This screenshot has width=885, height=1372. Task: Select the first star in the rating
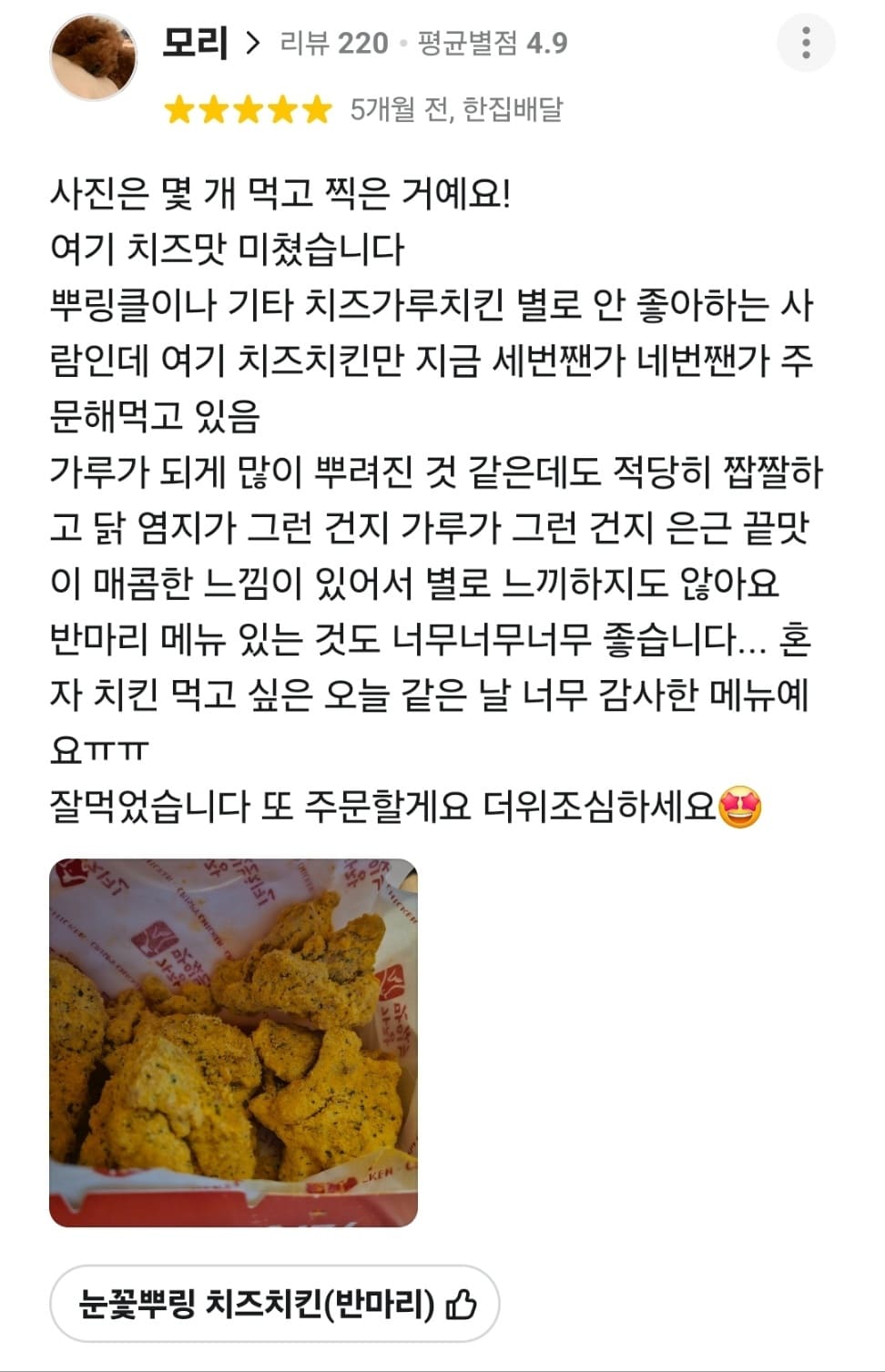click(178, 108)
